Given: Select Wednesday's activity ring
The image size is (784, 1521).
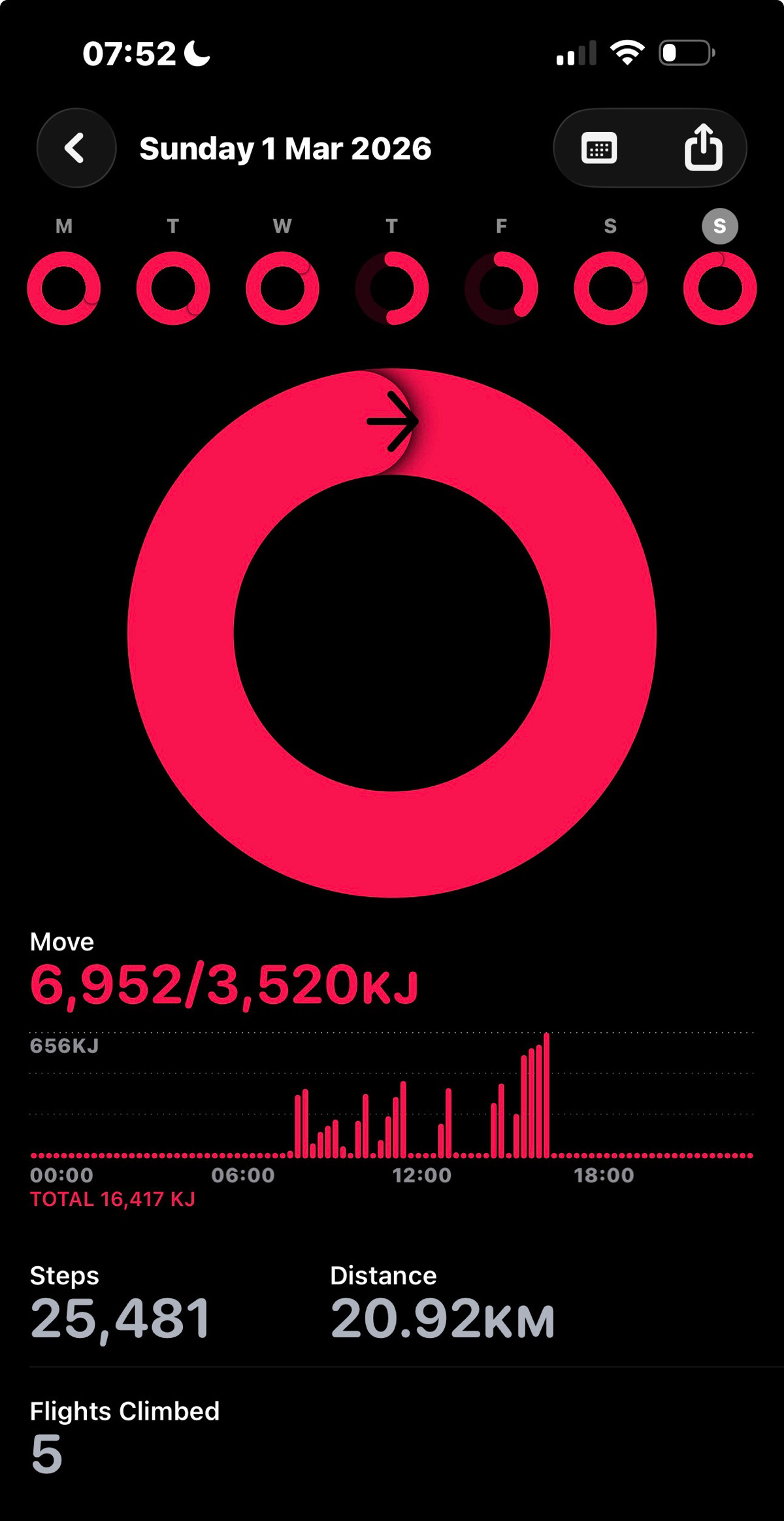Looking at the screenshot, I should [x=282, y=288].
